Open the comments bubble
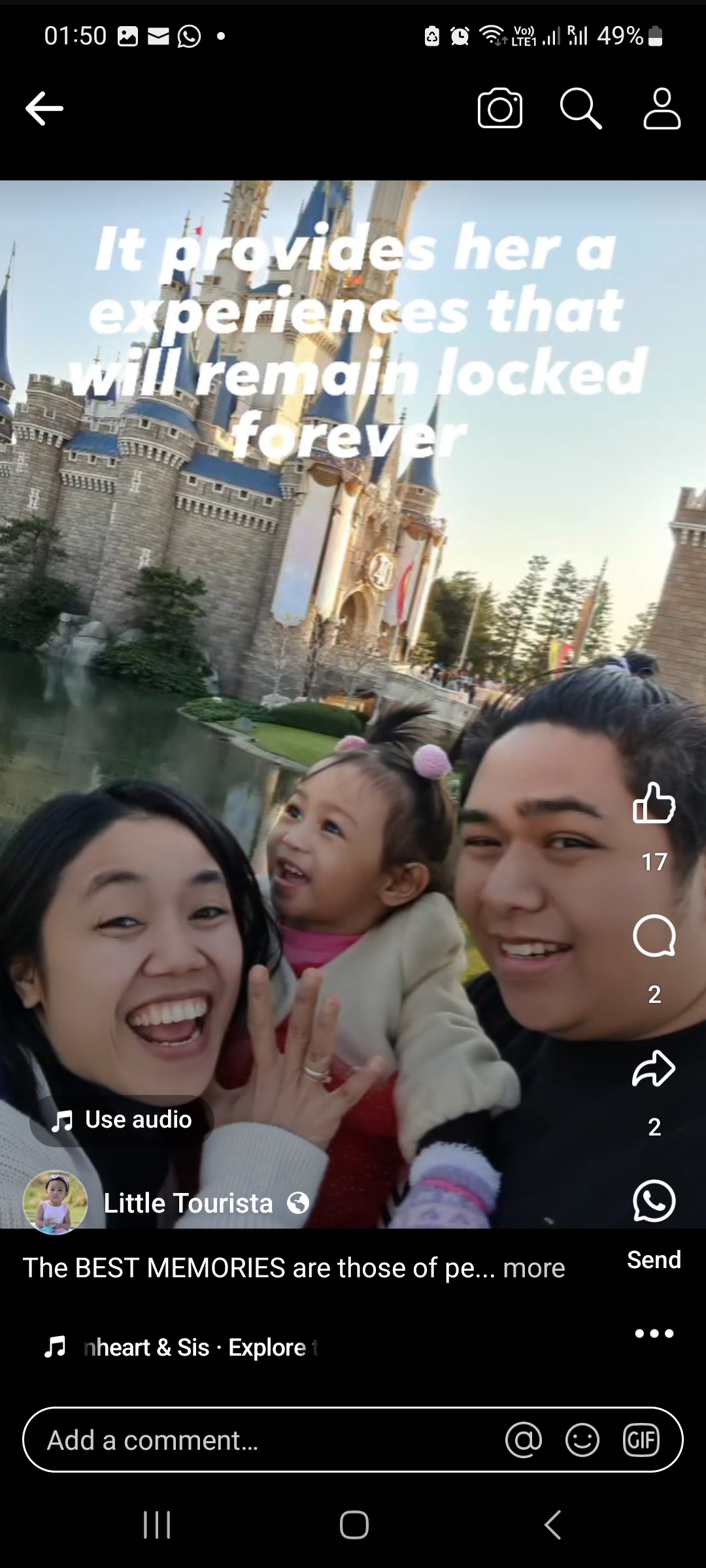 (x=654, y=936)
